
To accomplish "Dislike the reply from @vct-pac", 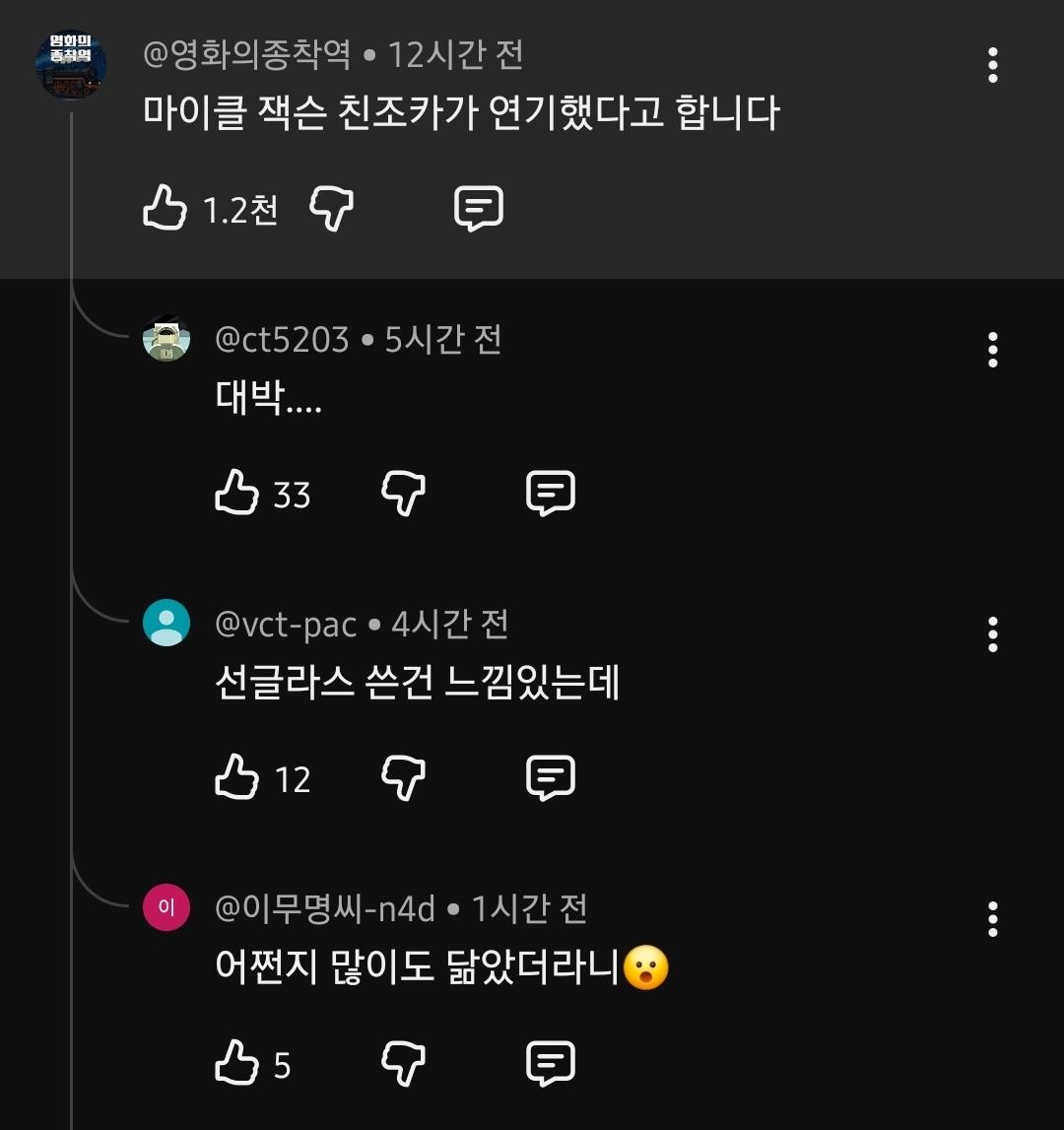I will [x=404, y=778].
